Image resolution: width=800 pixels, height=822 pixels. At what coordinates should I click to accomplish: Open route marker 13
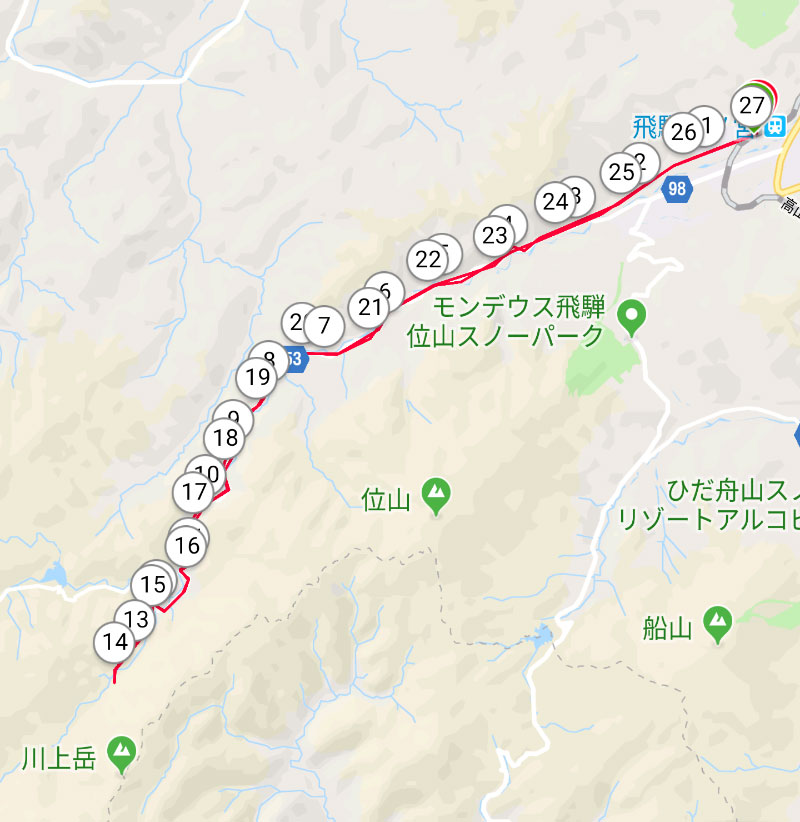coord(137,620)
